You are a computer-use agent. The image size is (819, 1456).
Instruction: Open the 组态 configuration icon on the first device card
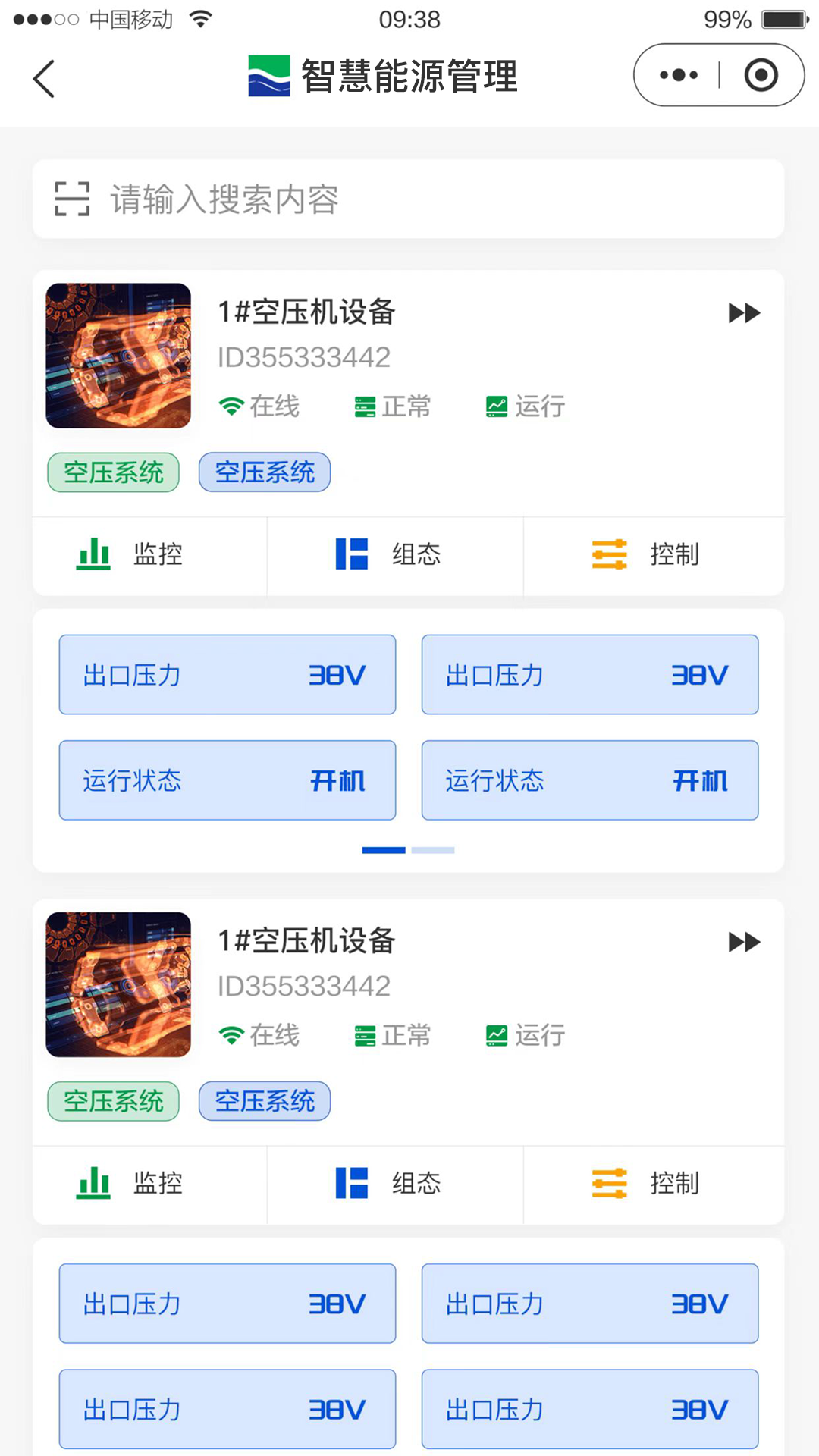click(350, 554)
